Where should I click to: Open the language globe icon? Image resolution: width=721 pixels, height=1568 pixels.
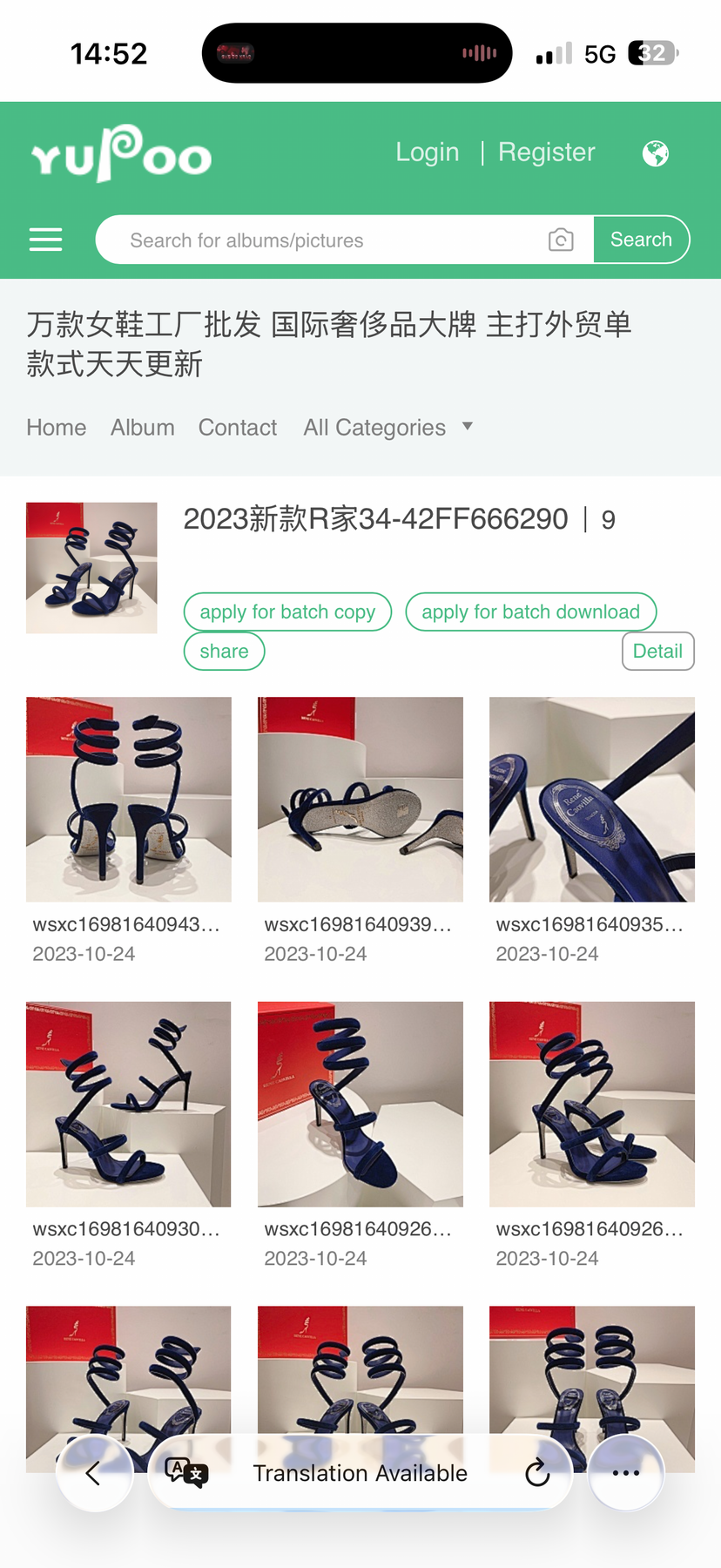655,153
